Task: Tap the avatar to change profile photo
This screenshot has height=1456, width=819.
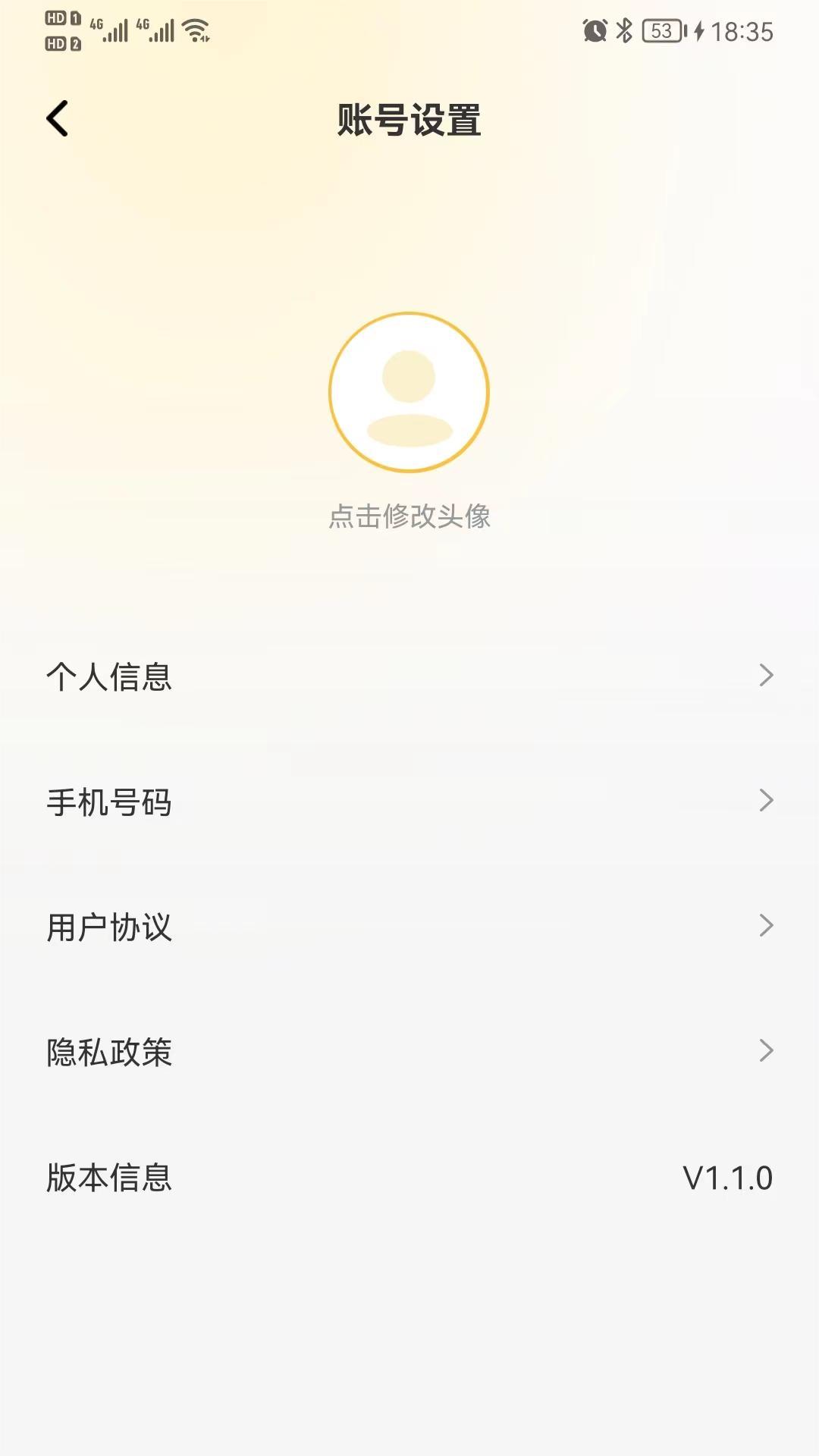Action: (x=409, y=392)
